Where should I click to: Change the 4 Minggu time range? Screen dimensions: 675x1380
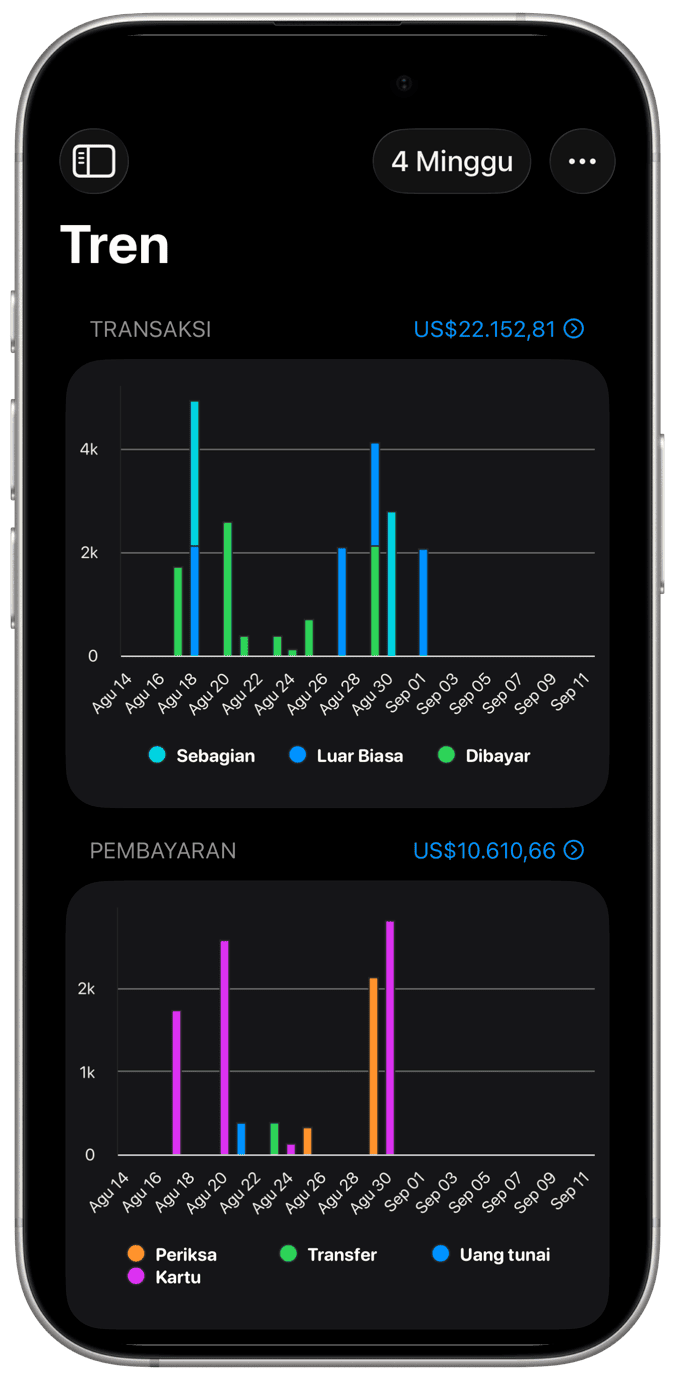click(452, 161)
